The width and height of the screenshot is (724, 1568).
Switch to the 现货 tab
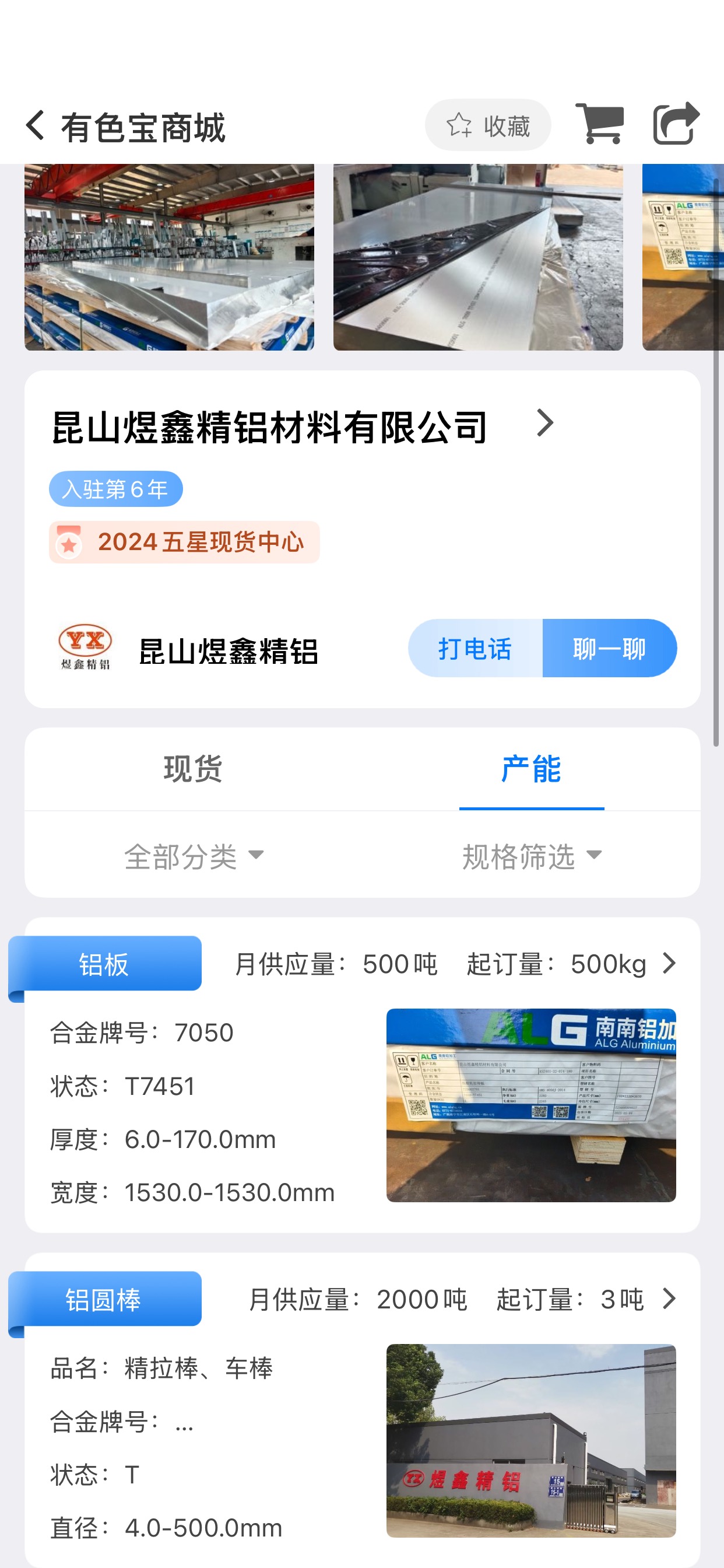tap(194, 769)
